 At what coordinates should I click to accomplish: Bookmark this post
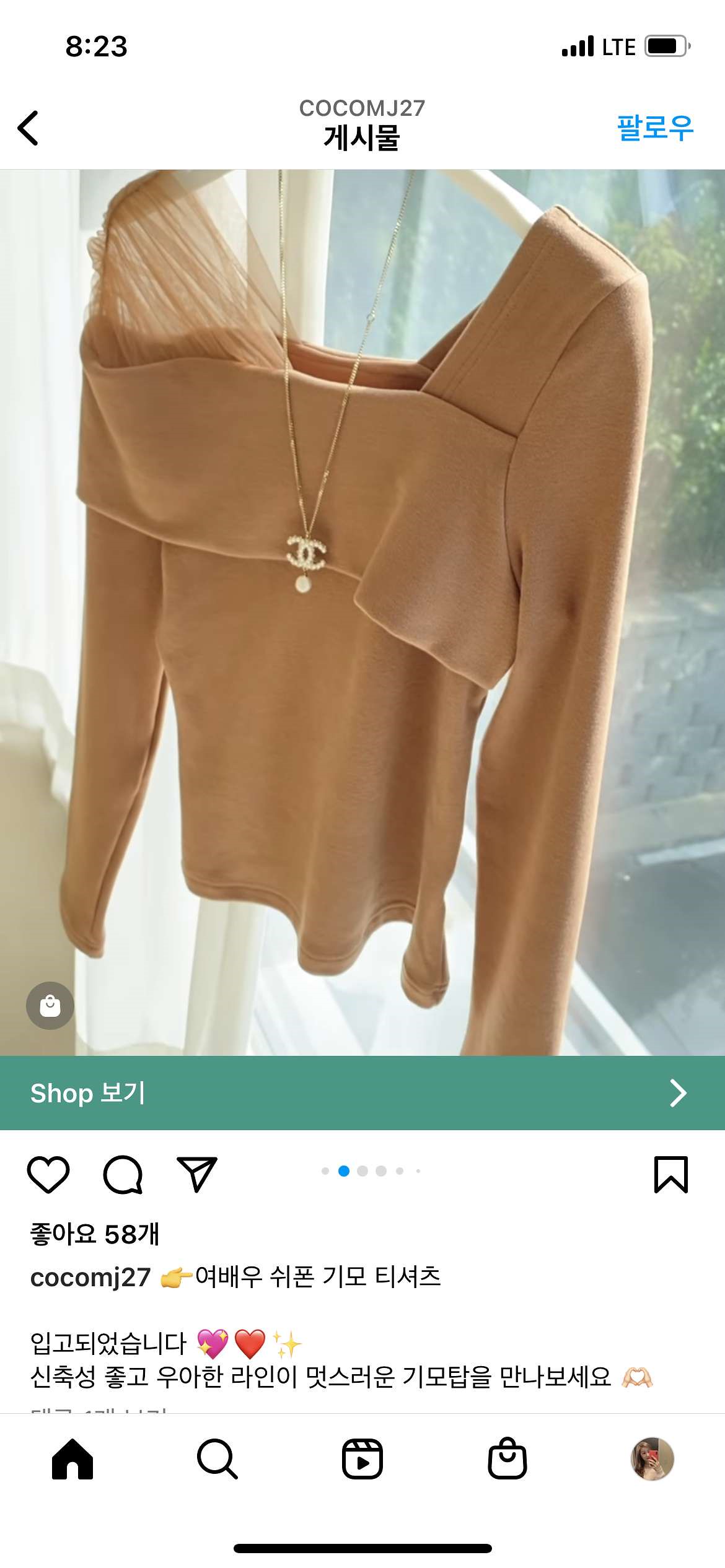click(x=670, y=1174)
